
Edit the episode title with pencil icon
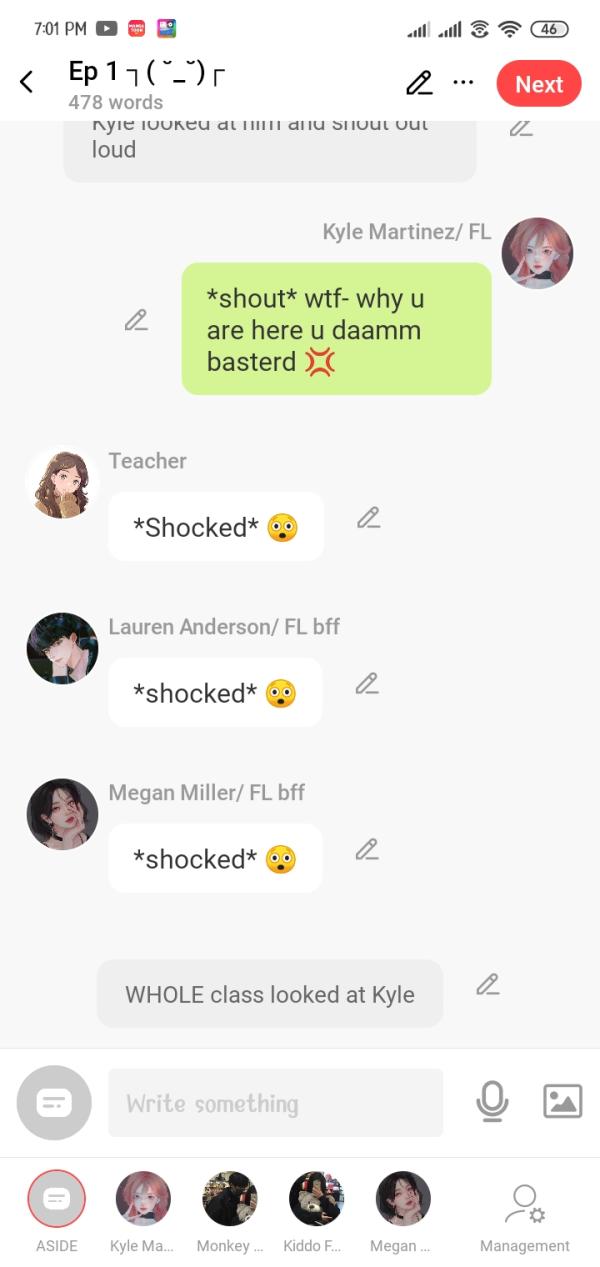(x=419, y=84)
